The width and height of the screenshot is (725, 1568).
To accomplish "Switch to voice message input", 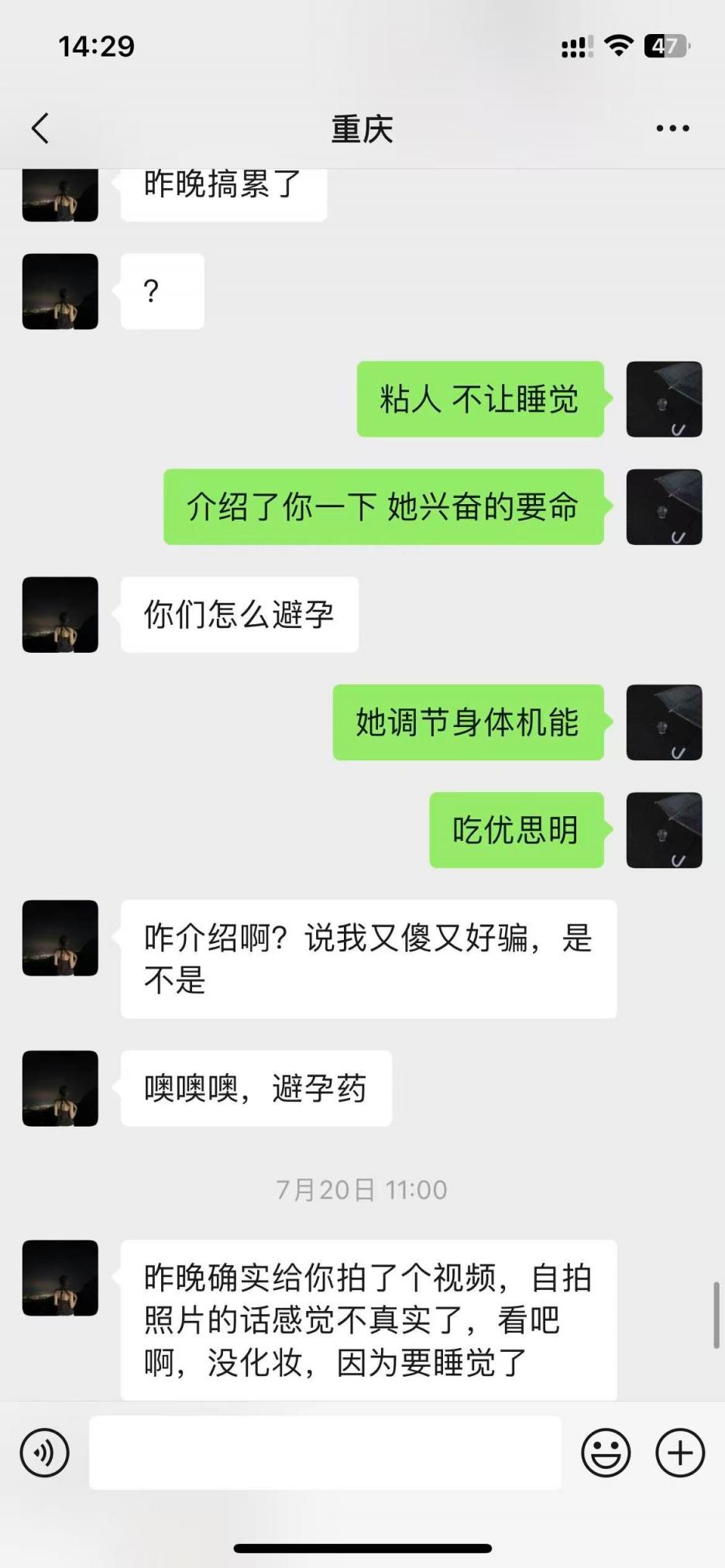I will point(44,1453).
